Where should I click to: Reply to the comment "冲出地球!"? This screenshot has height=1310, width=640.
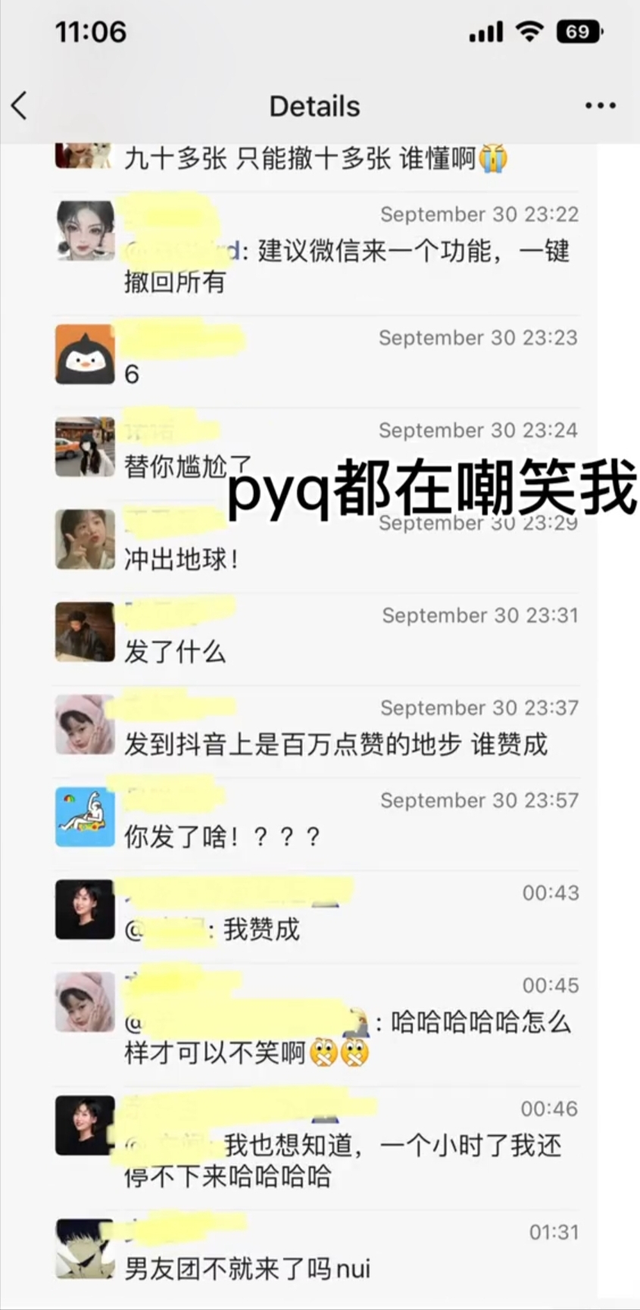pos(182,560)
